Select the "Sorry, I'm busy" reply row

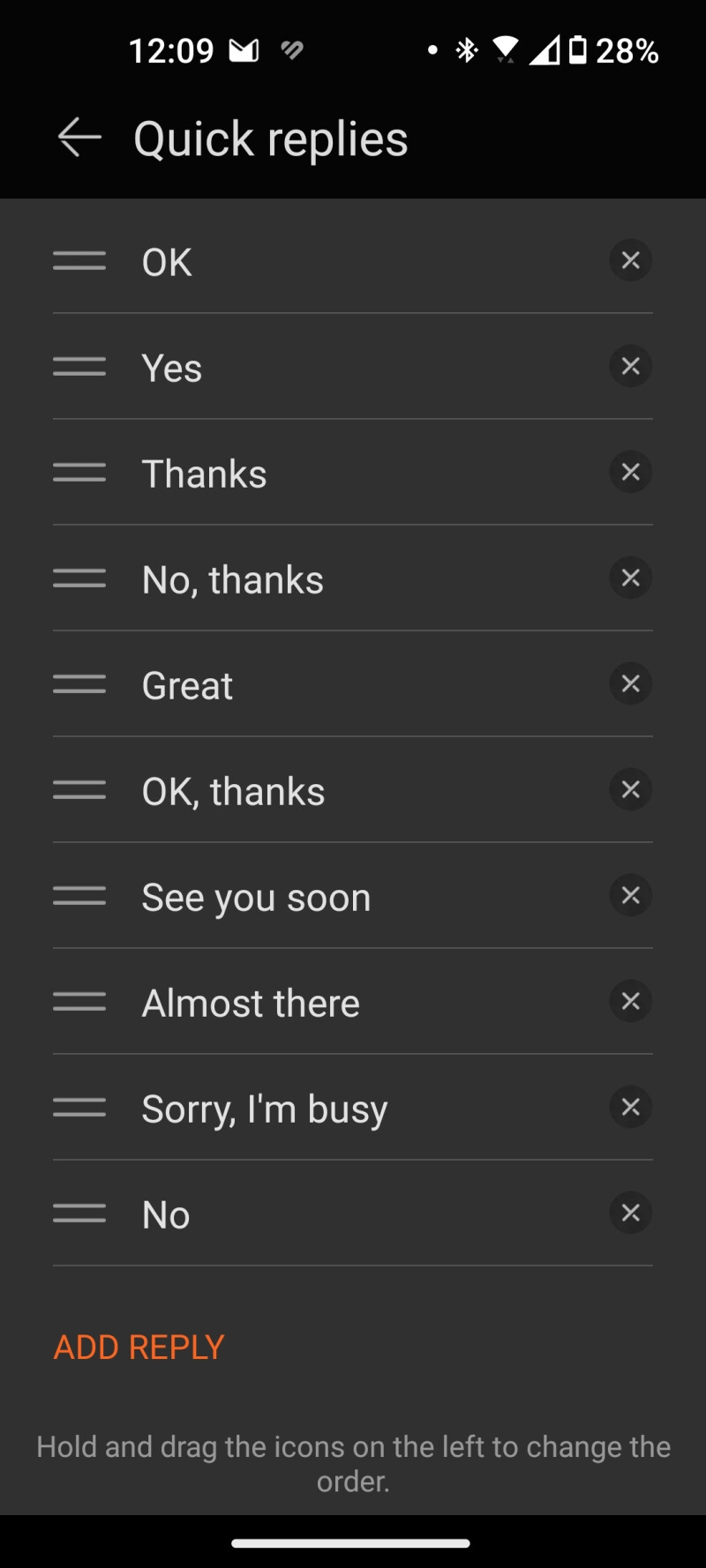(265, 1109)
